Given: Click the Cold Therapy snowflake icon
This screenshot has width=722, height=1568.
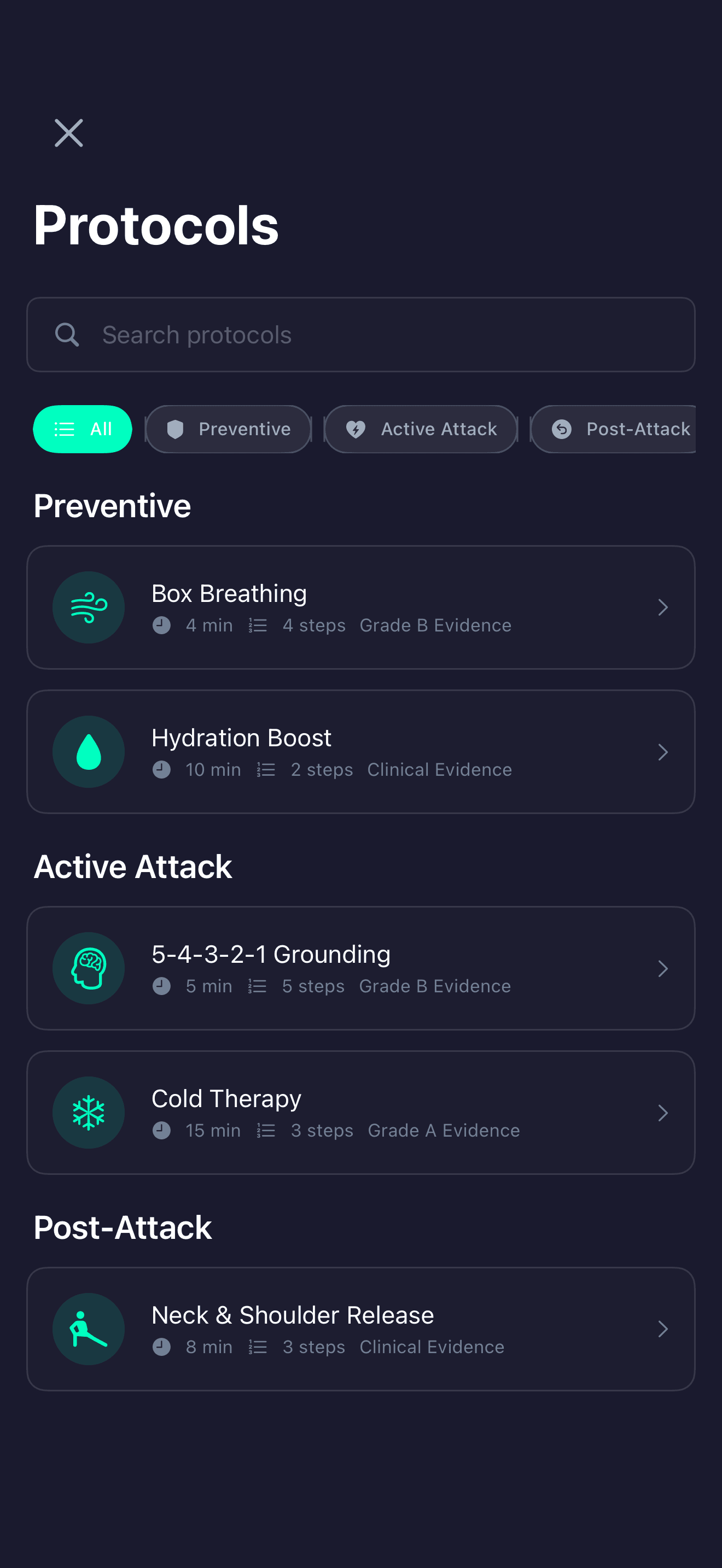Looking at the screenshot, I should (88, 1112).
